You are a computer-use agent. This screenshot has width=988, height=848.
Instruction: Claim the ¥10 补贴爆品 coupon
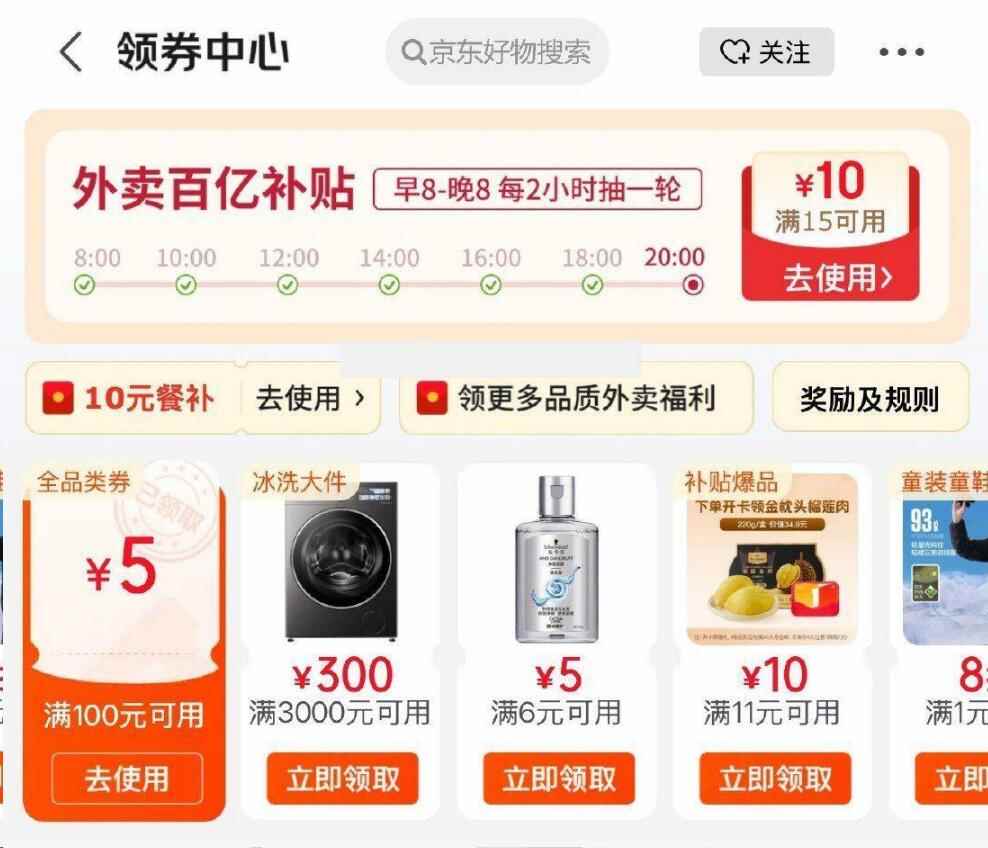(774, 778)
